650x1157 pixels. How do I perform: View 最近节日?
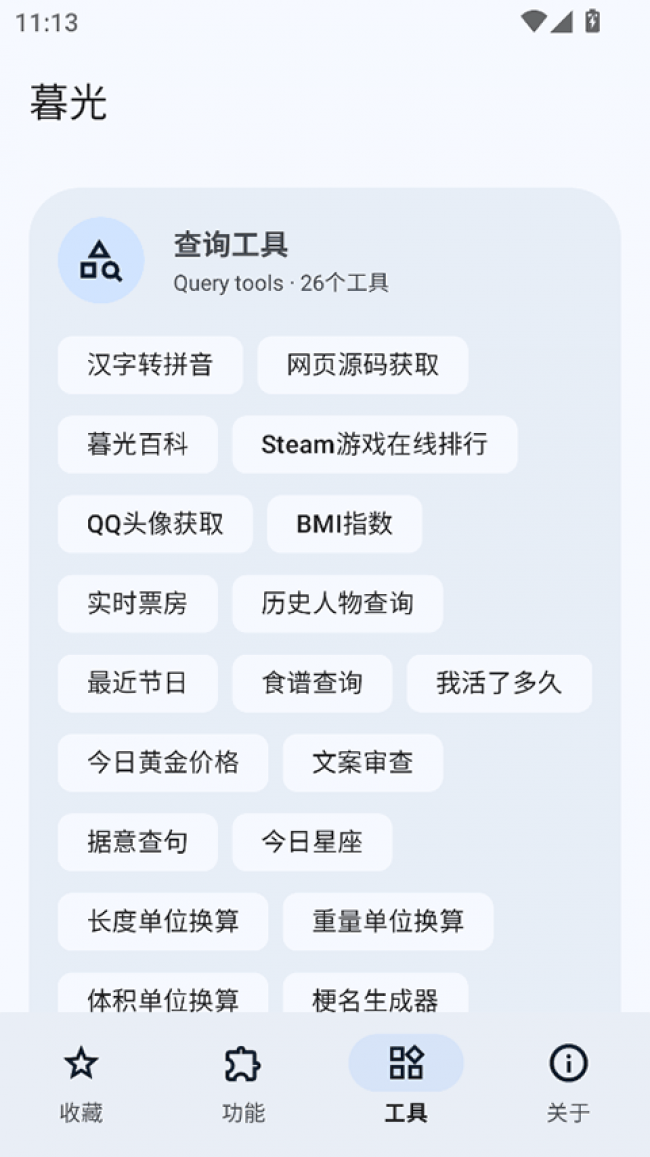[x=137, y=683]
